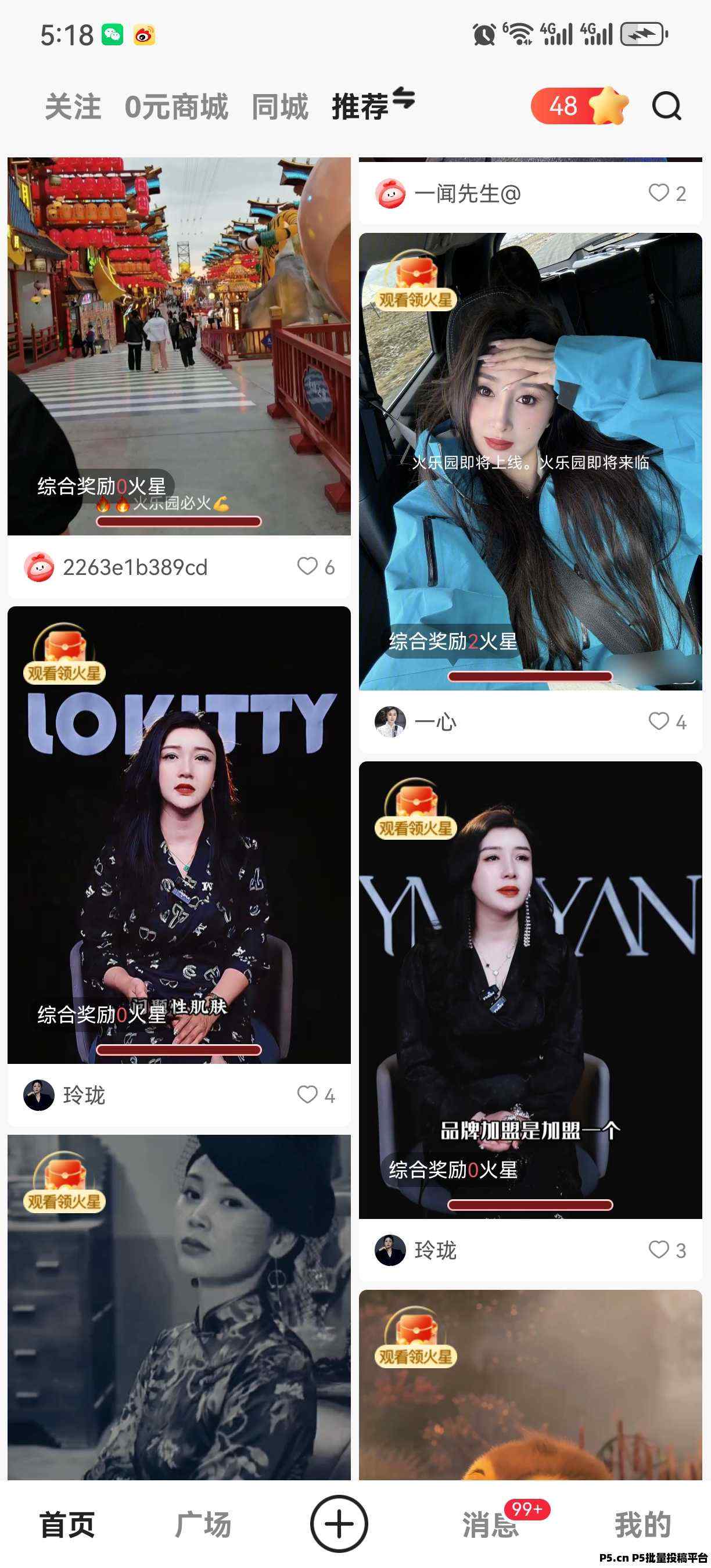Like the post by 一心

659,721
